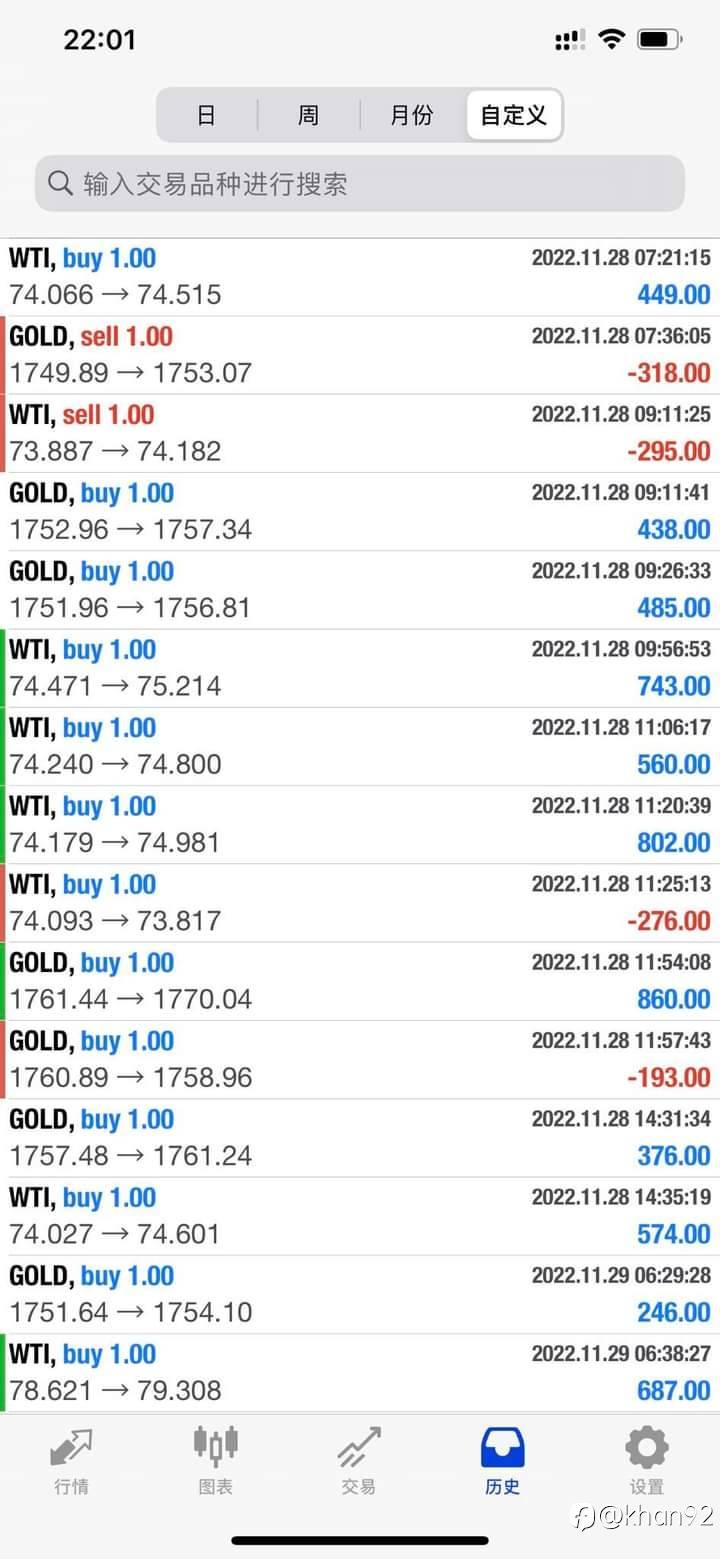Open GOLD buy trade closed 2022.11.29 06:29:28
Viewport: 720px width, 1559px height.
pos(360,1294)
